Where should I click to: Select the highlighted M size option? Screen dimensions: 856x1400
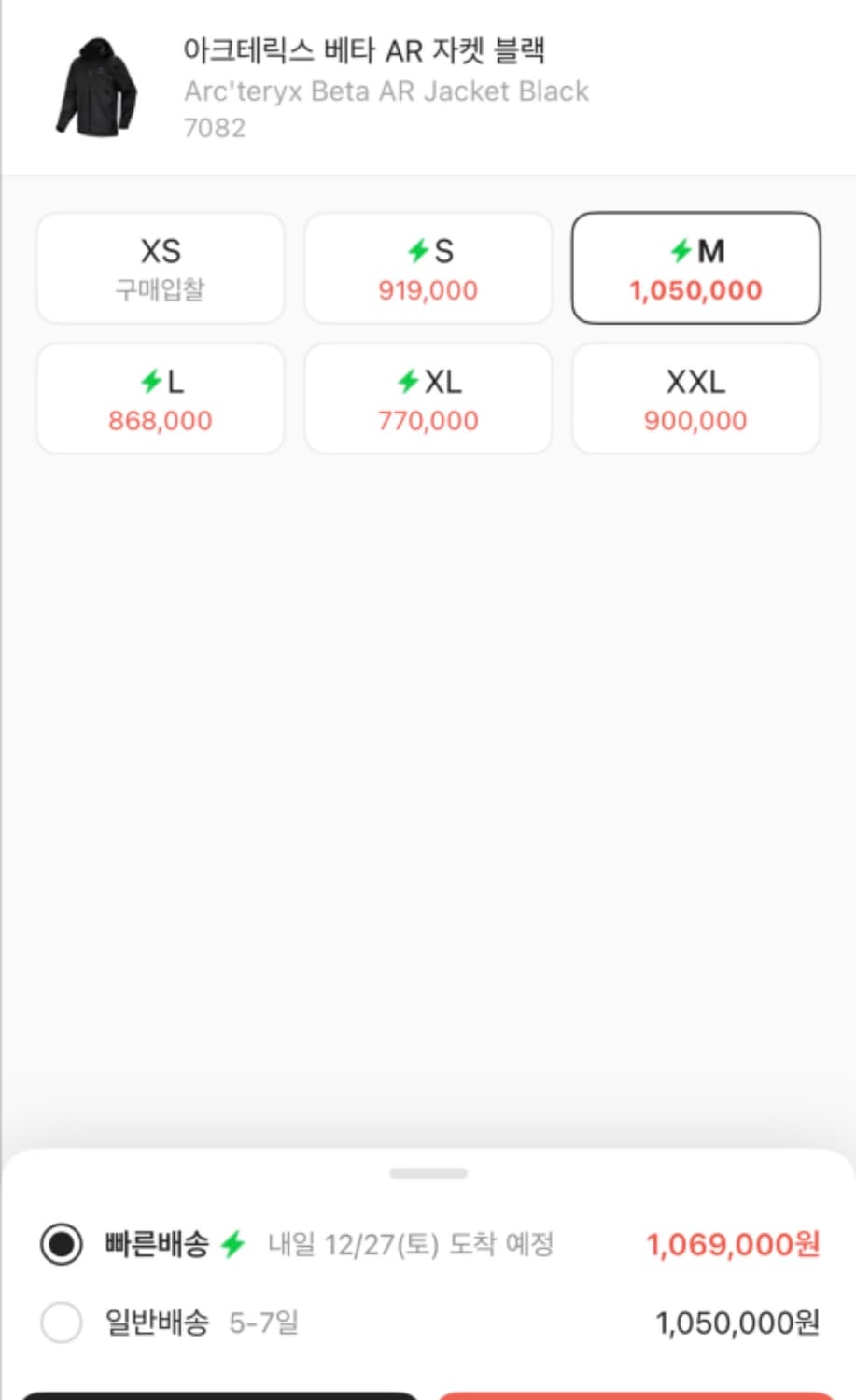pyautogui.click(x=695, y=267)
